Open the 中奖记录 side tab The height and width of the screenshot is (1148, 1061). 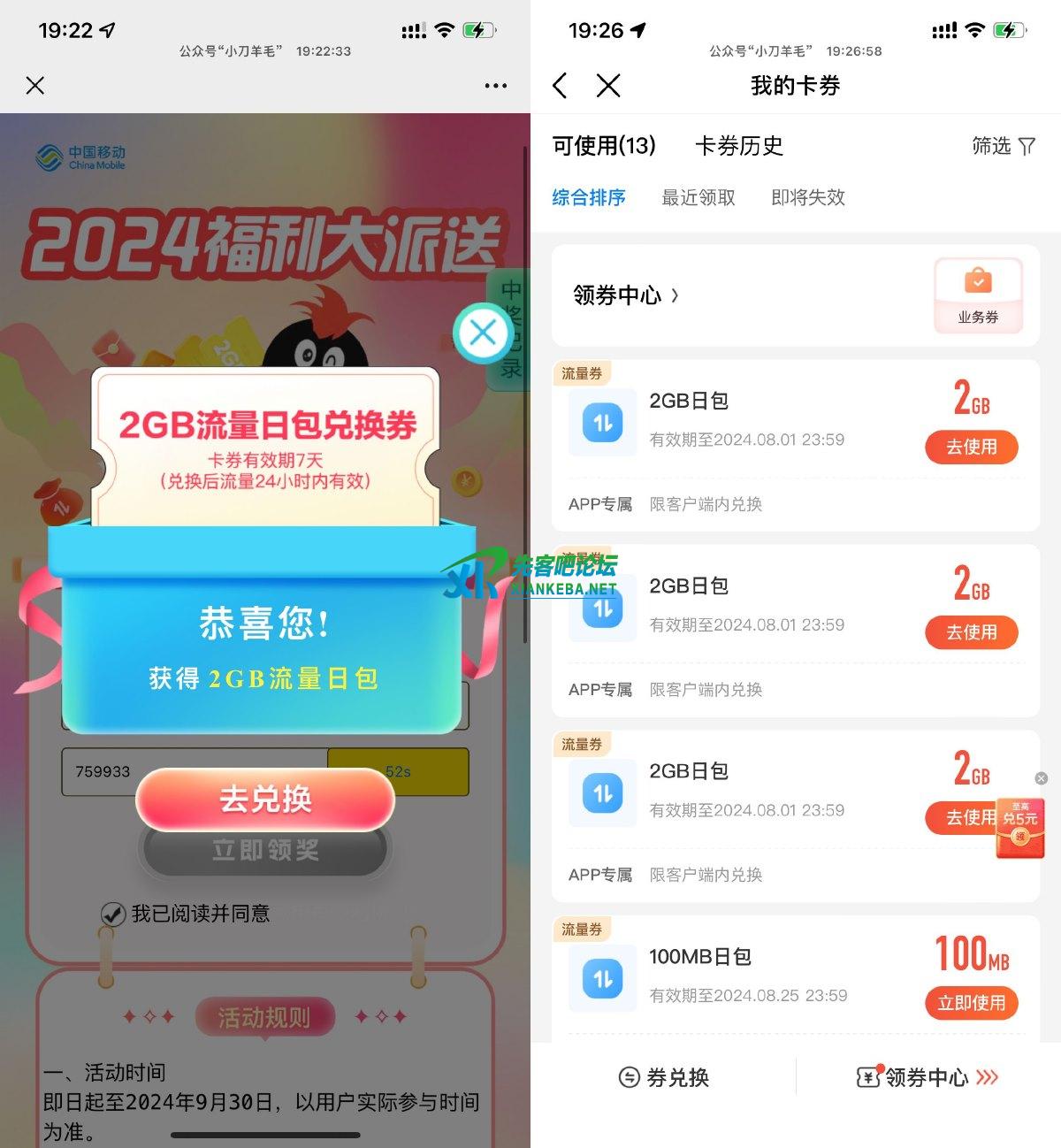point(511,329)
